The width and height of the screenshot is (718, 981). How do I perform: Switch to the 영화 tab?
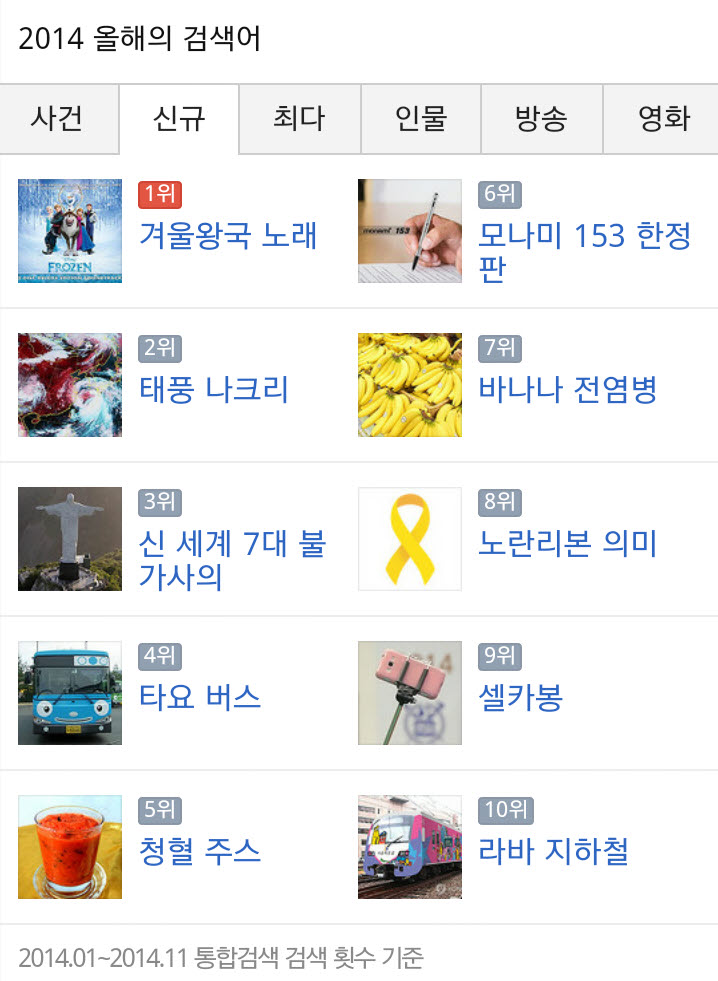pyautogui.click(x=663, y=119)
